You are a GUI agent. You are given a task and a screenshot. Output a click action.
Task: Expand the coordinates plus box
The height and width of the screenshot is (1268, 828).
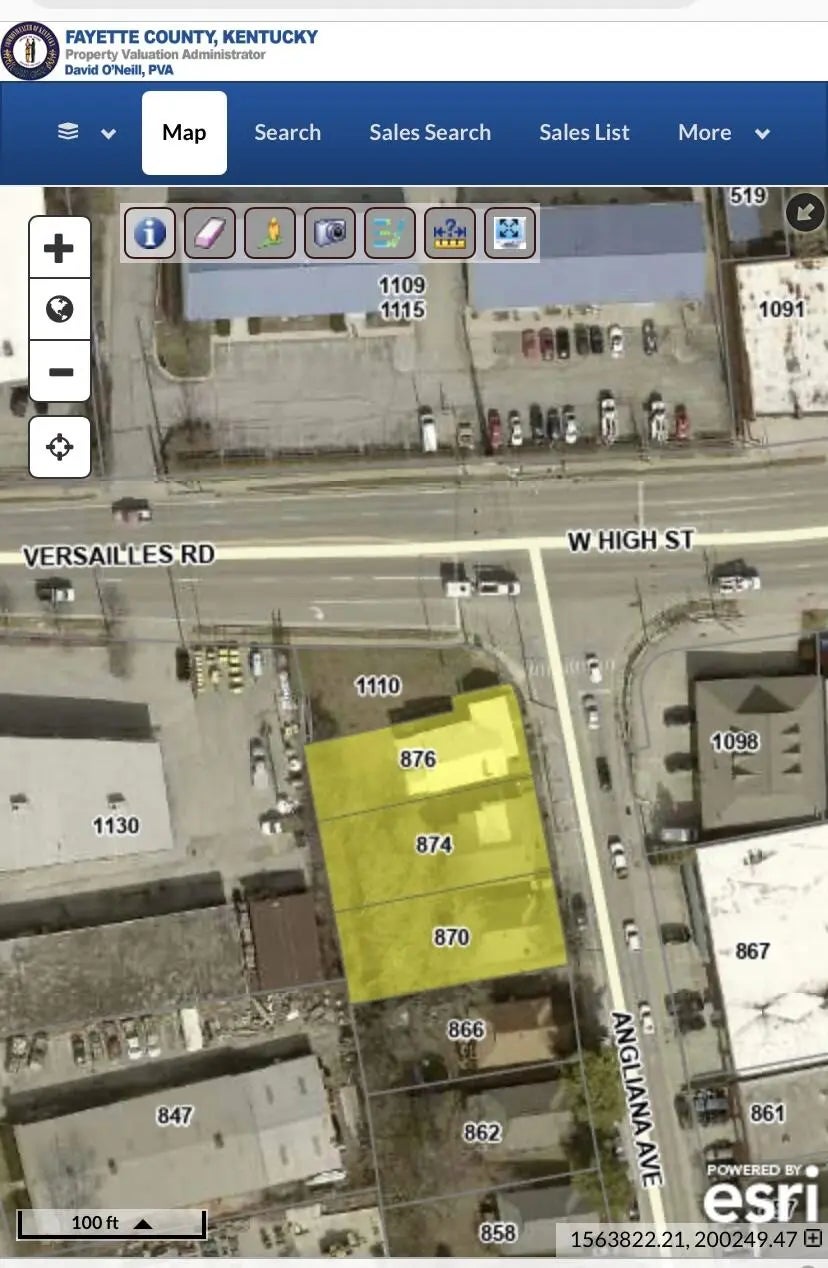pyautogui.click(x=813, y=1238)
